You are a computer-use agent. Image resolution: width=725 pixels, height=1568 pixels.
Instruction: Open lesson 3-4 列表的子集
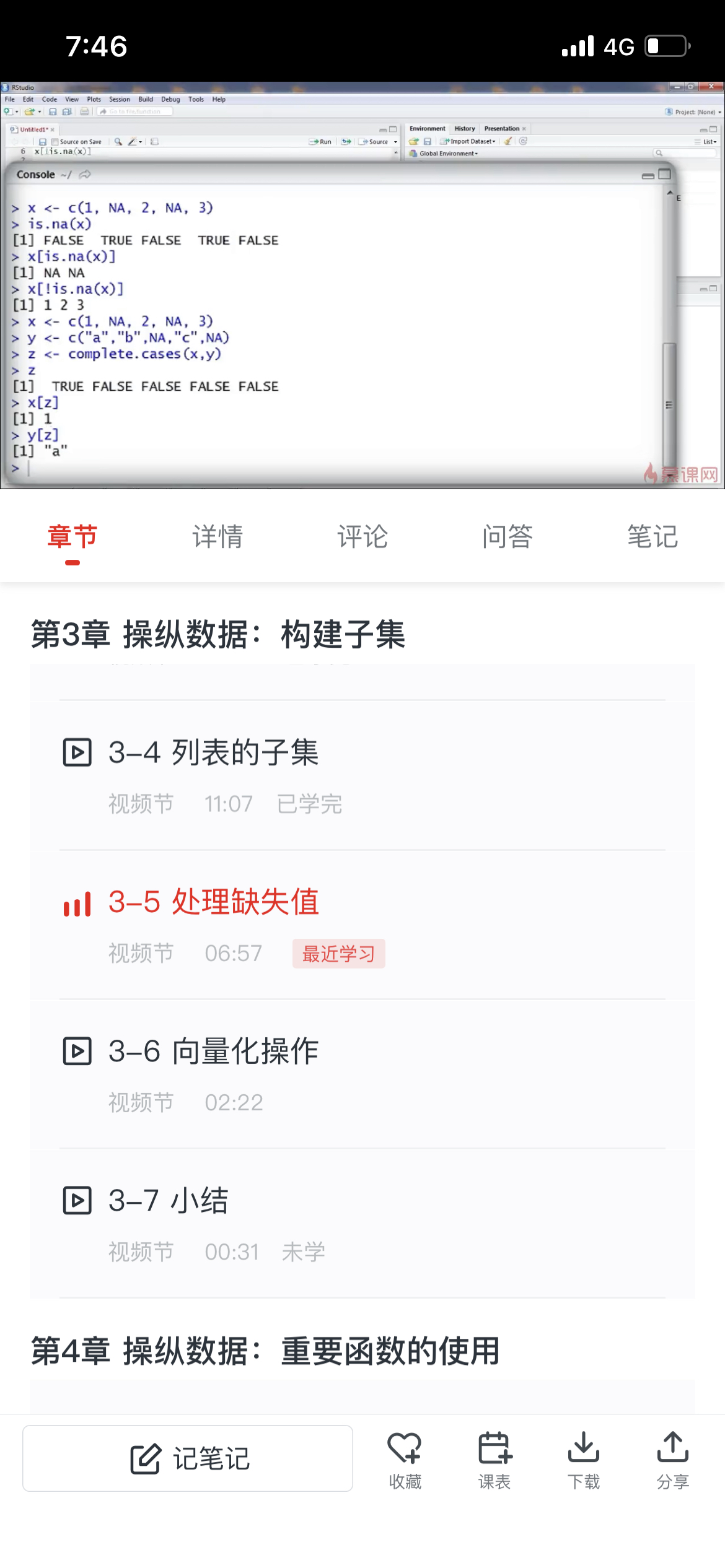tap(214, 752)
